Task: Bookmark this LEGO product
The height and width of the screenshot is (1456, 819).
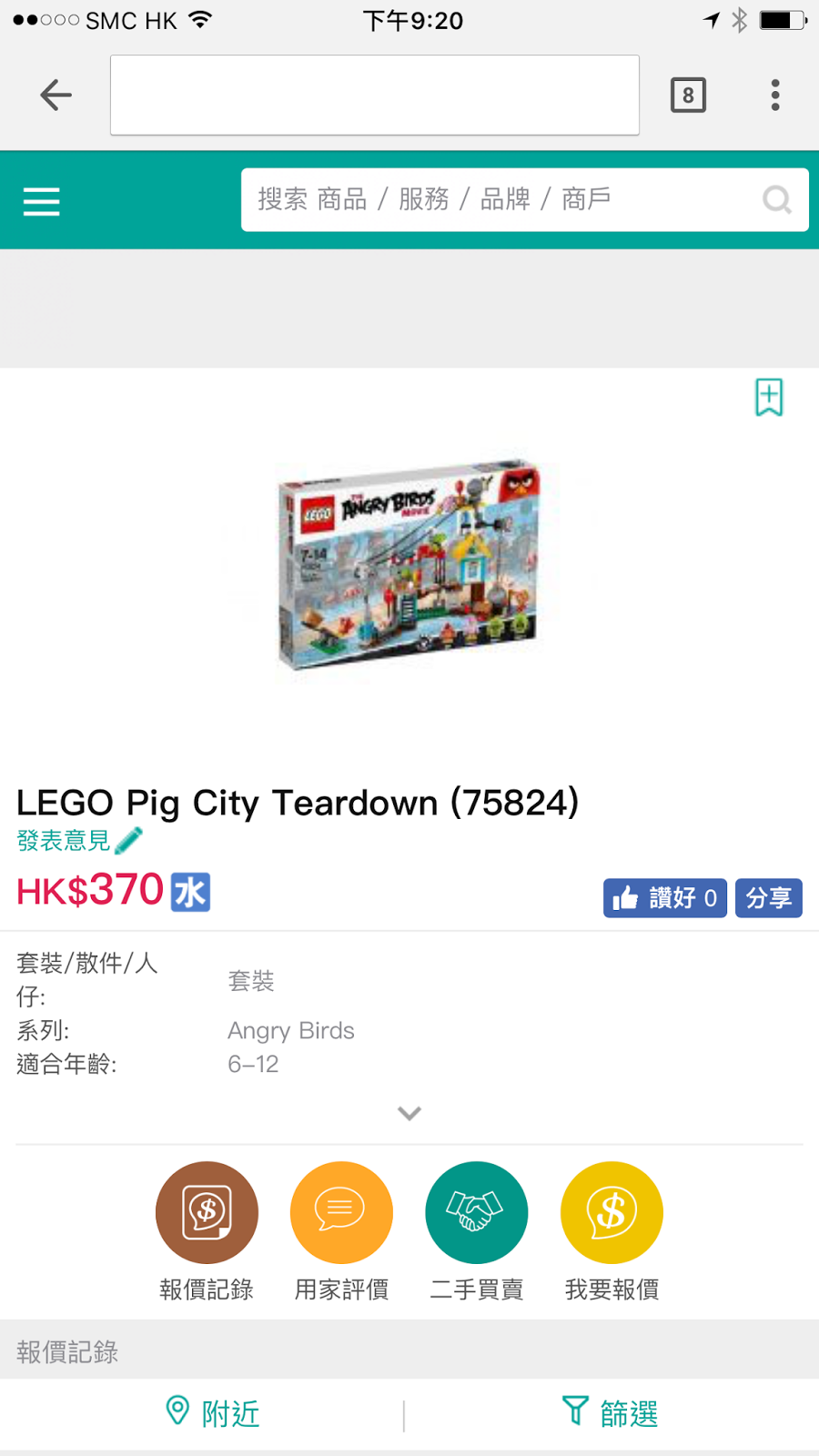Action: [x=769, y=398]
